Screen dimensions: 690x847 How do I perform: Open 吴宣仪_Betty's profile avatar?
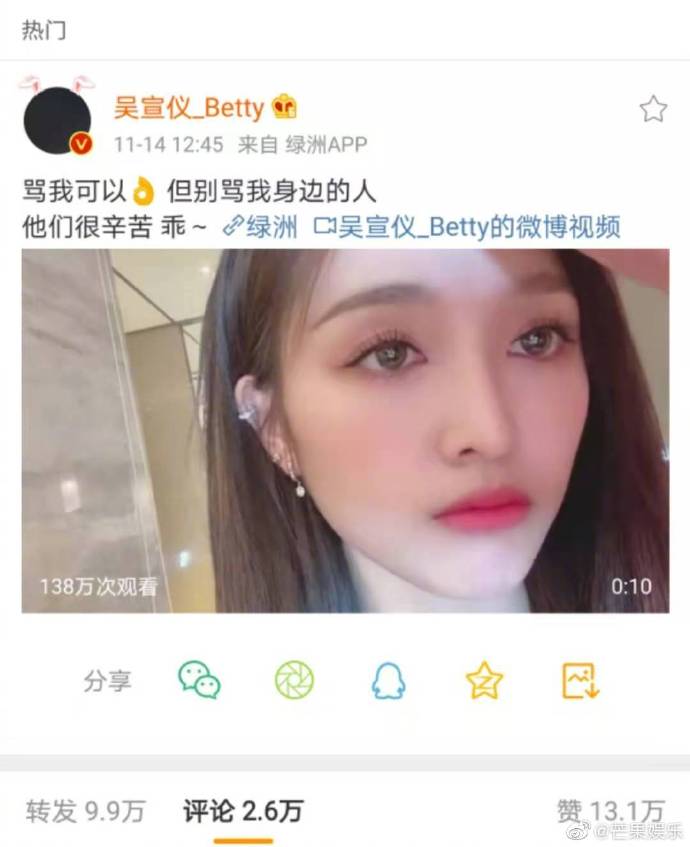[57, 120]
